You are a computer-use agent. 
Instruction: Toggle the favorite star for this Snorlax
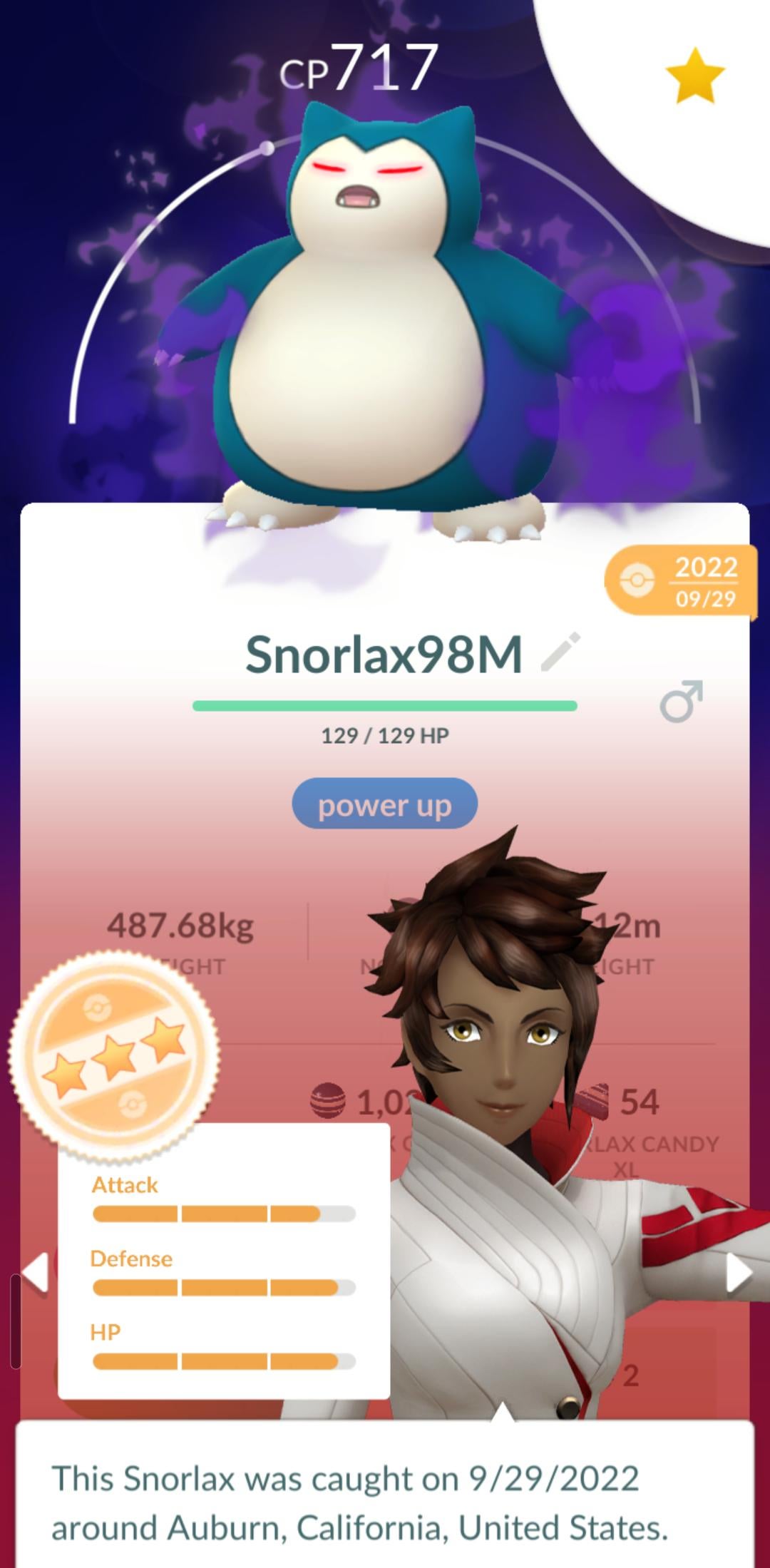pos(694,76)
